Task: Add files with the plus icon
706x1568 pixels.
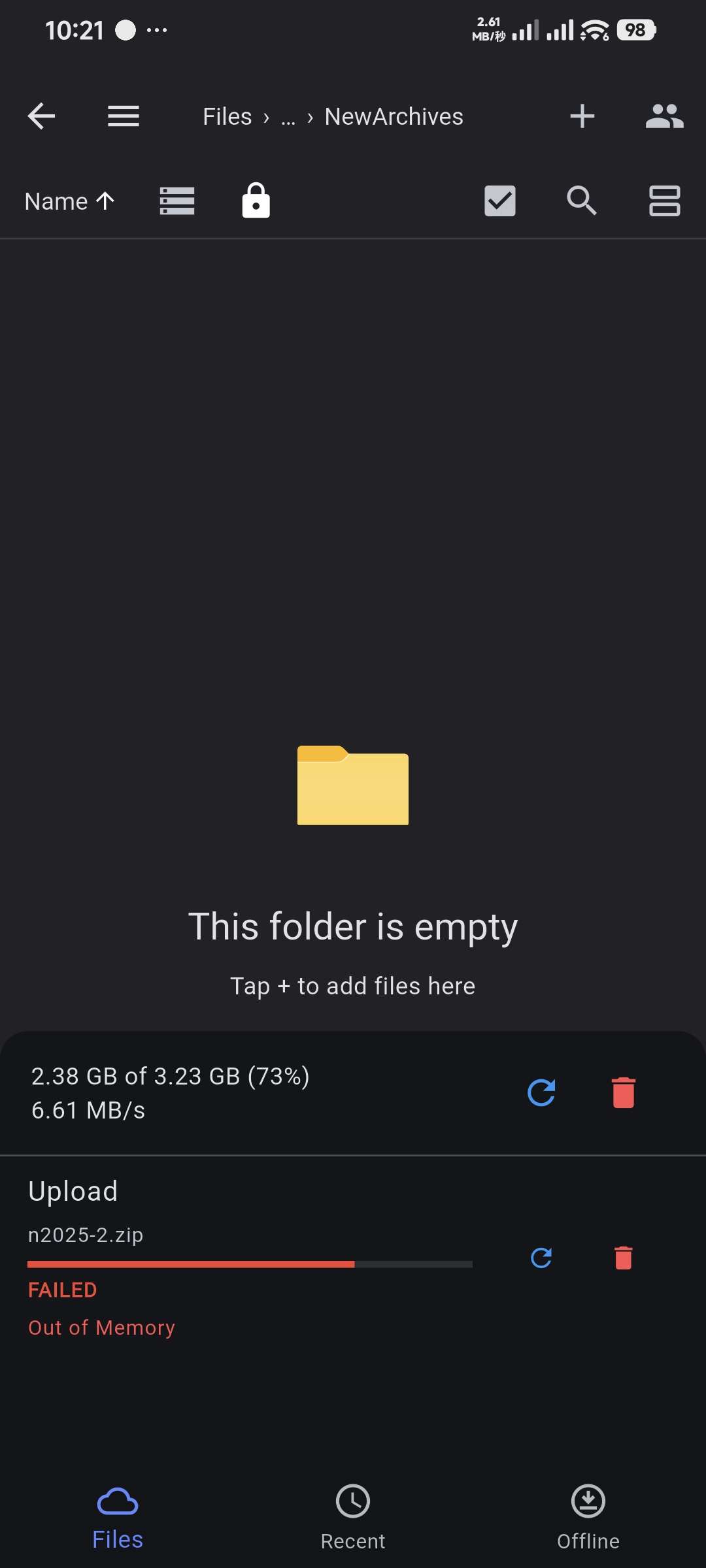Action: 582,116
